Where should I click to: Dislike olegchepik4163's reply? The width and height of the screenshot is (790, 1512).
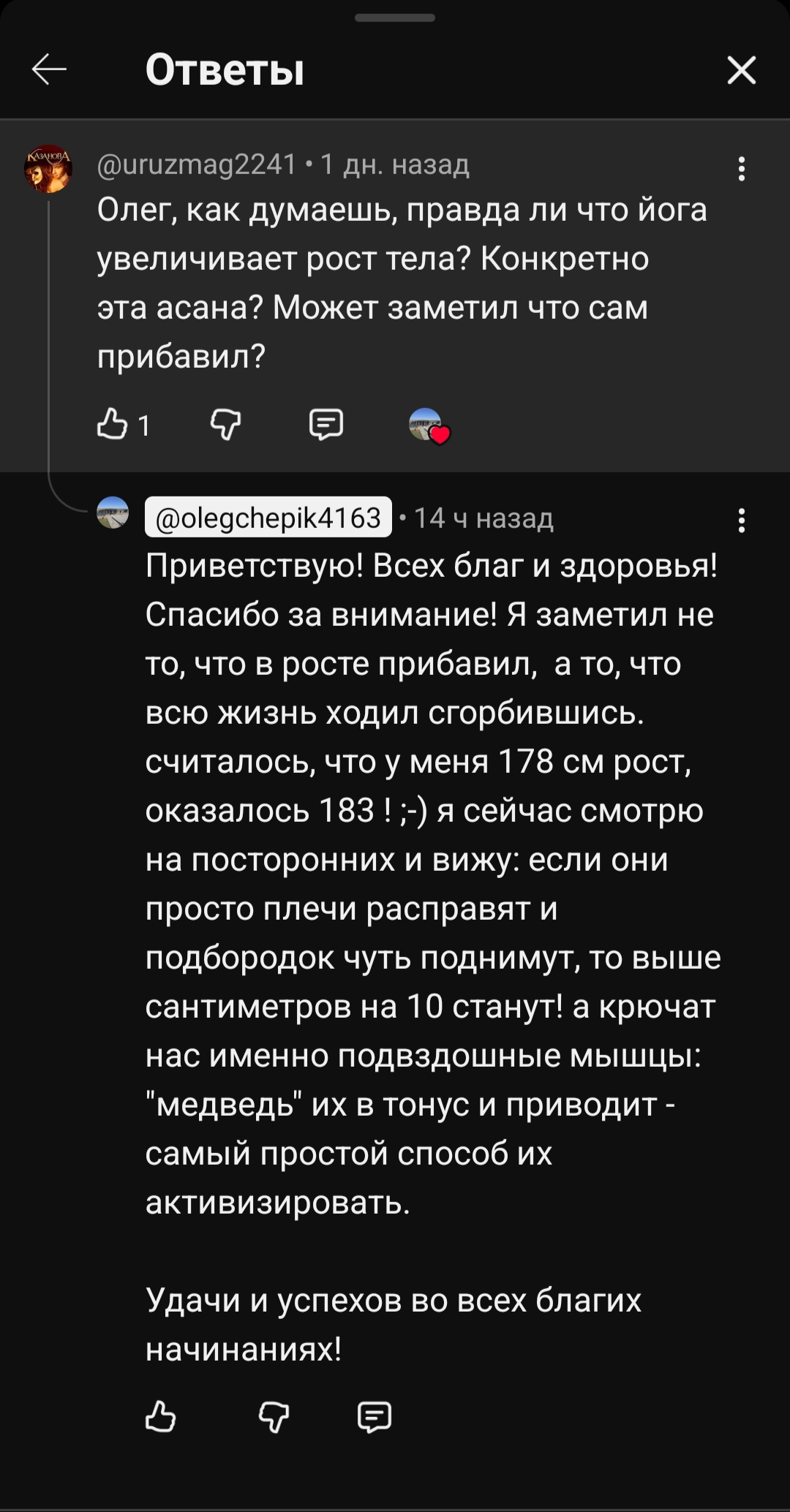point(274,1417)
